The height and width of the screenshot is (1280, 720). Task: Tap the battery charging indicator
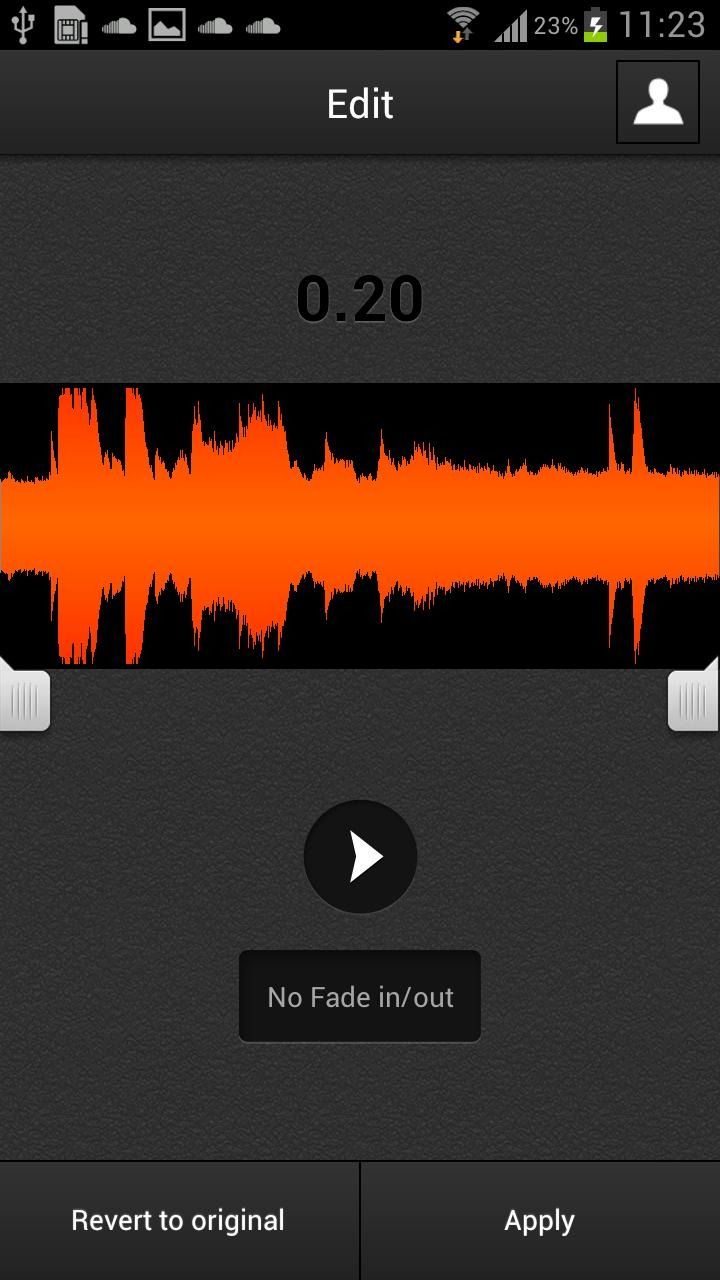coord(596,25)
